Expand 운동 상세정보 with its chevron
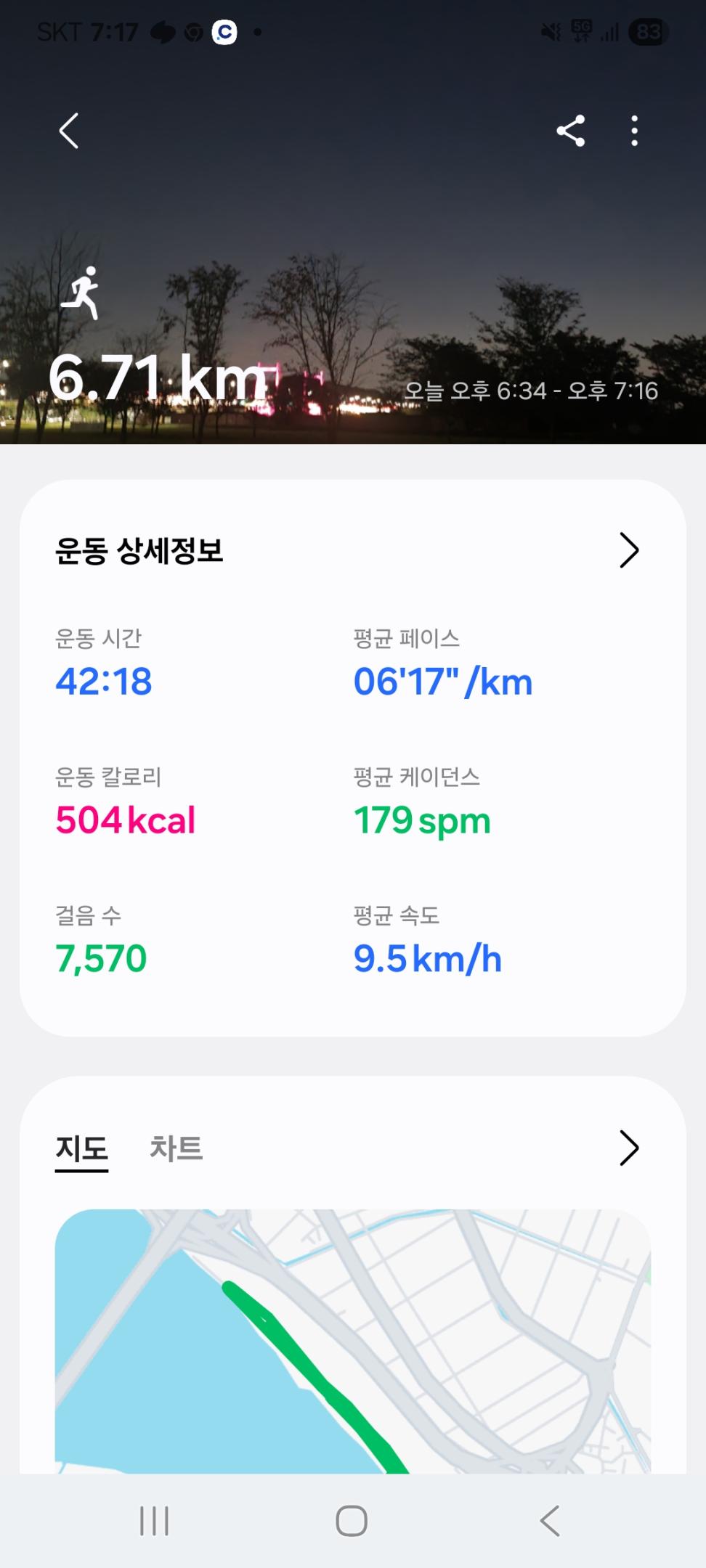706x1568 pixels. tap(628, 550)
